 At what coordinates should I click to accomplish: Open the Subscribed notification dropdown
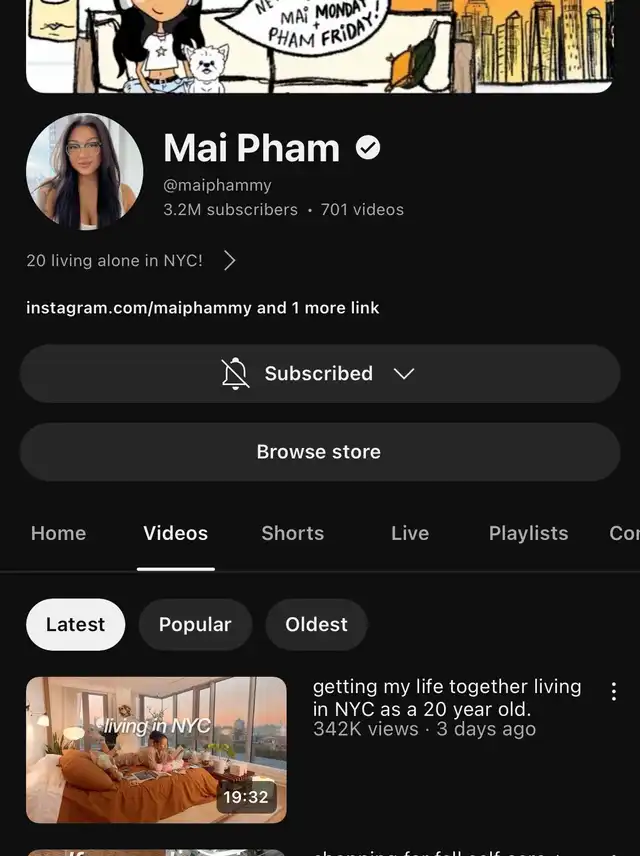coord(319,374)
